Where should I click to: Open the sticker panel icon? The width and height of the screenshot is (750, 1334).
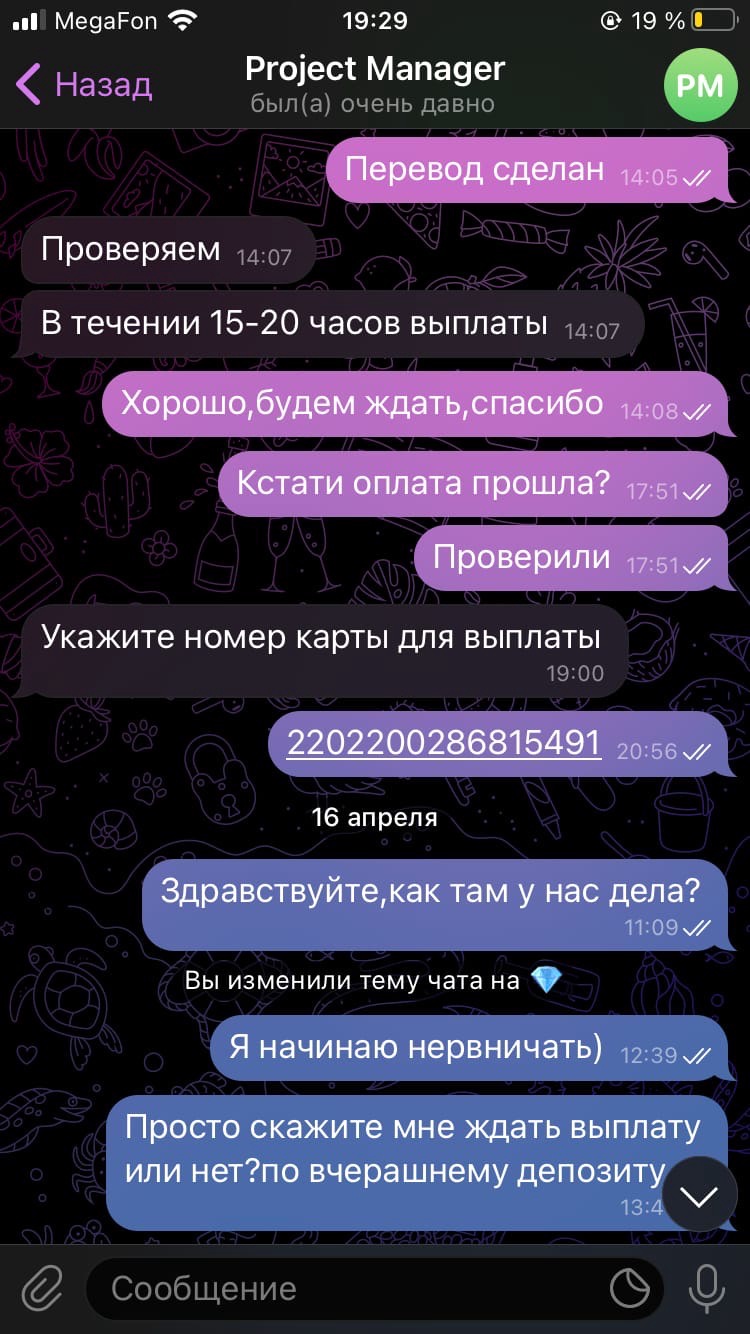[630, 1289]
